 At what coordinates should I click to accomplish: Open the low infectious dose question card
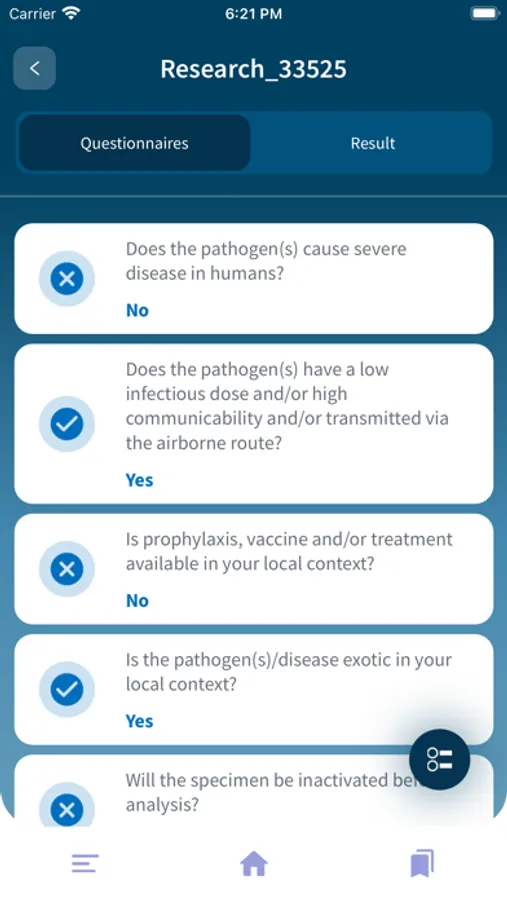[253, 424]
